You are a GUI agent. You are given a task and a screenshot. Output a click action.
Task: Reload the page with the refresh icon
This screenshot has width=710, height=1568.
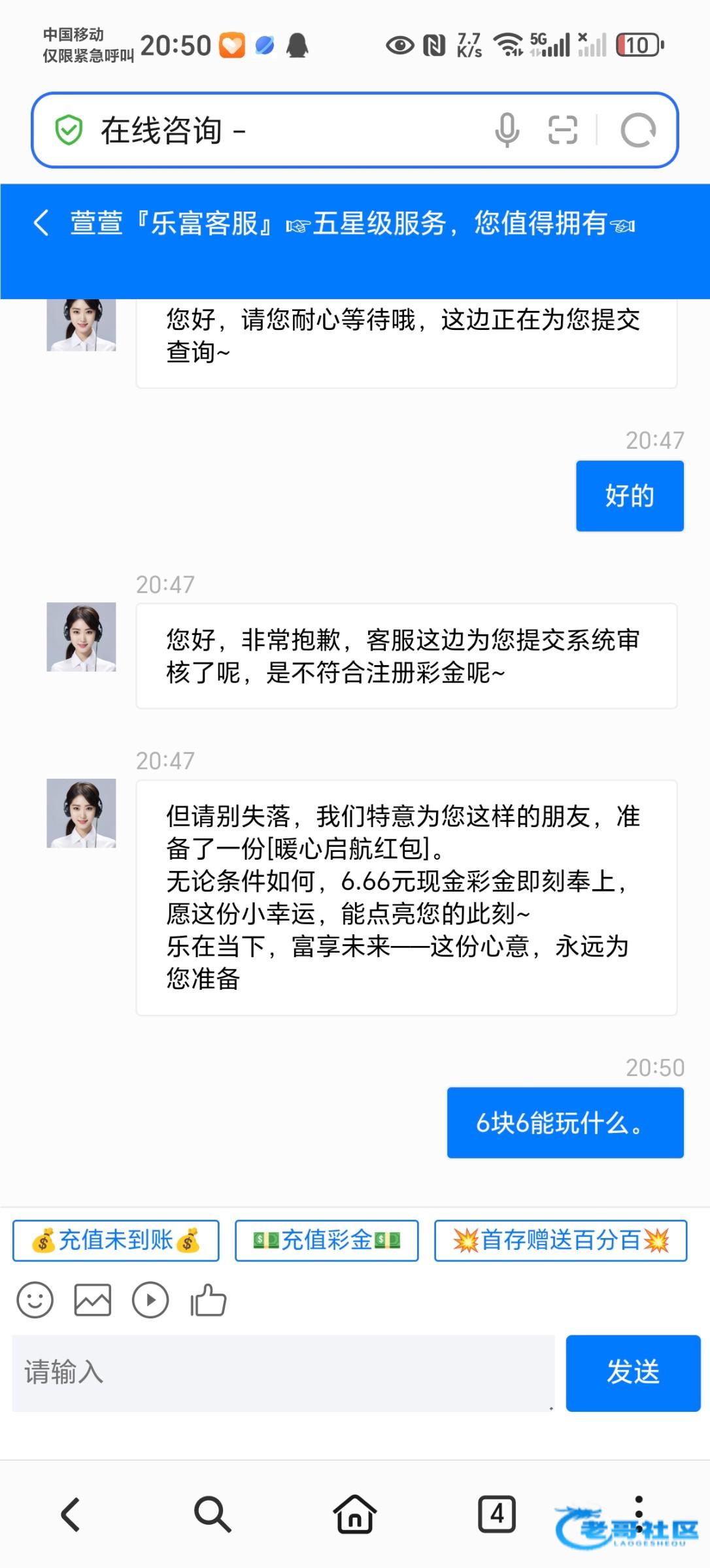[637, 130]
